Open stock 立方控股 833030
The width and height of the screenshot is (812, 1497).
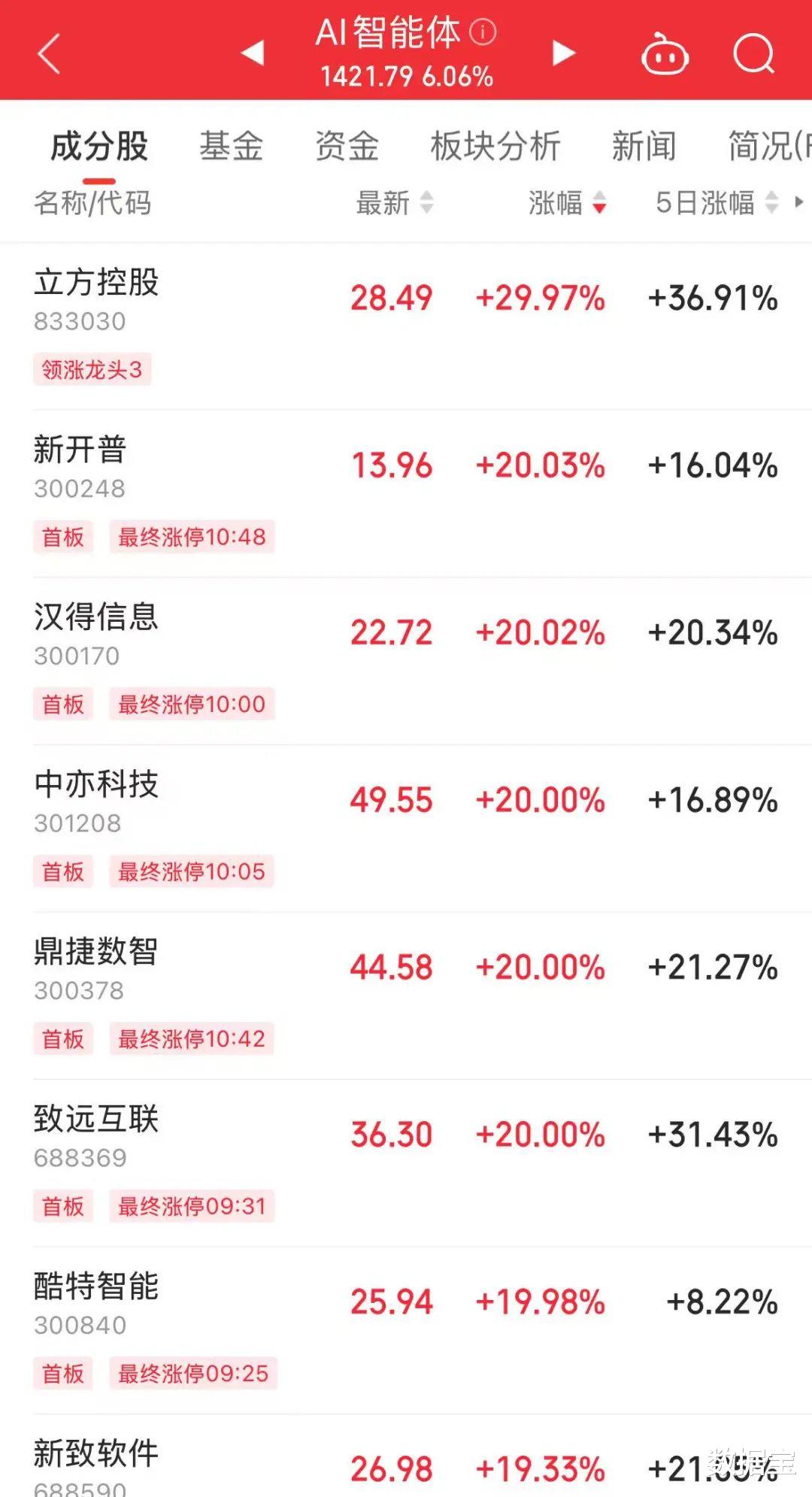pyautogui.click(x=406, y=326)
